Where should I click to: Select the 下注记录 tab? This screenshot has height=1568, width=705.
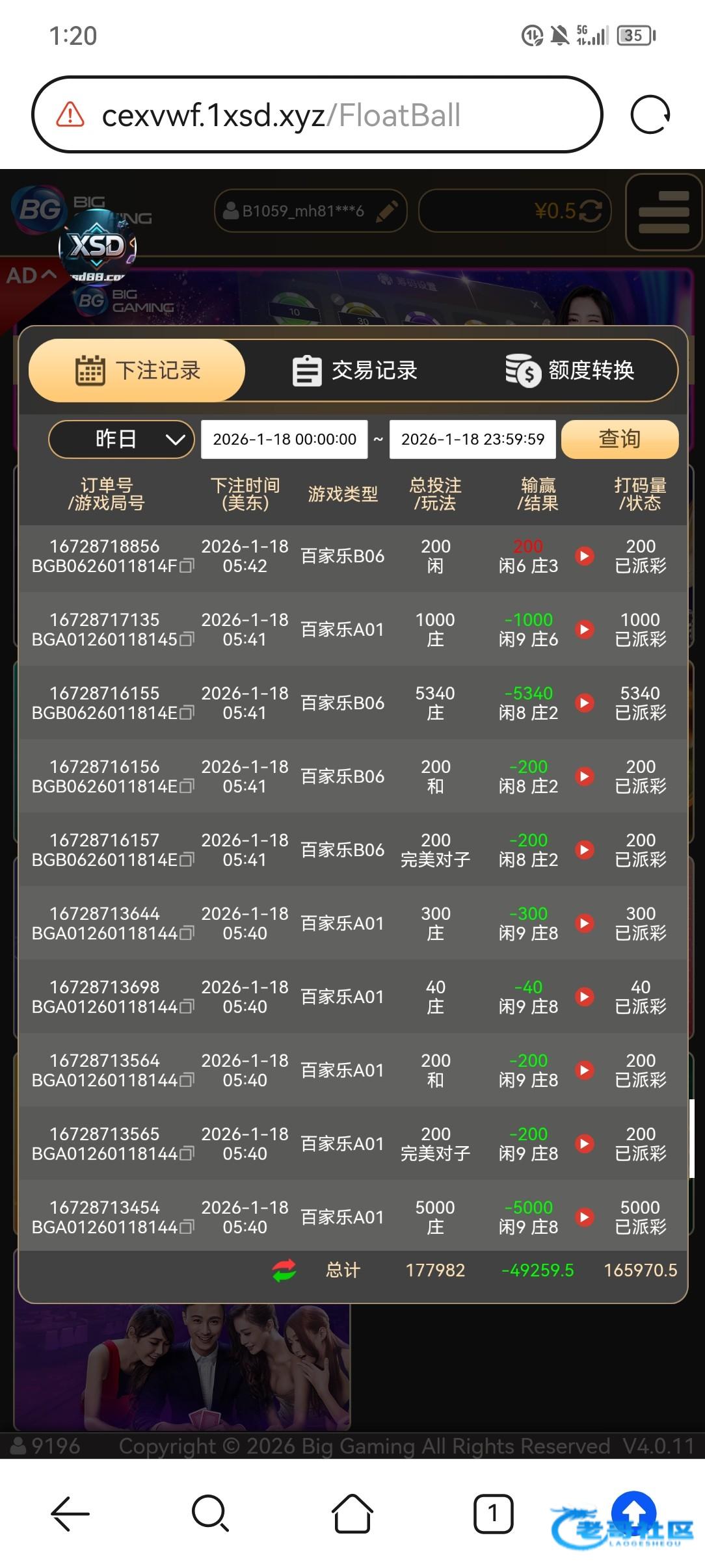point(137,371)
